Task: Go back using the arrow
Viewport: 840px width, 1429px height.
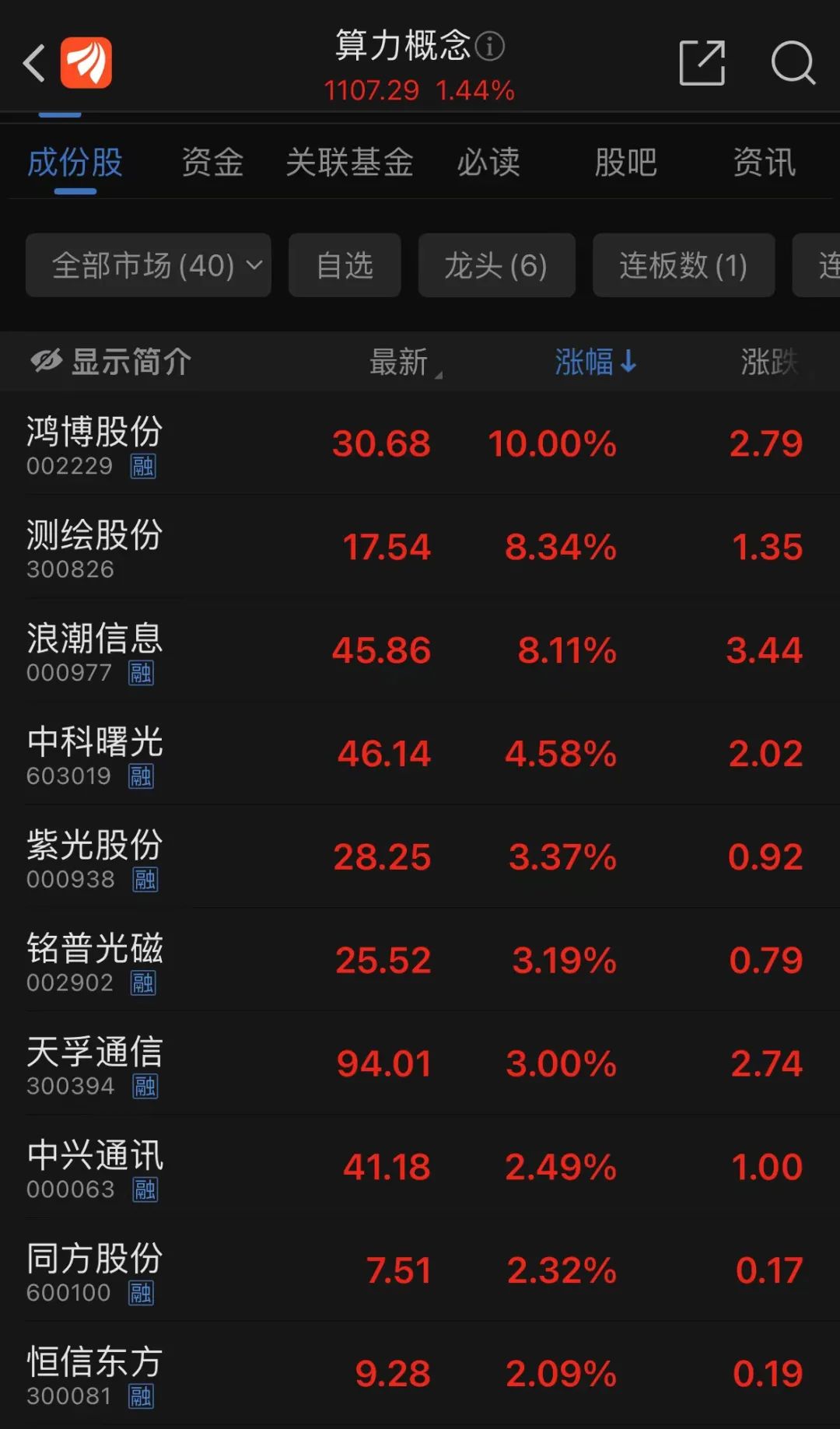Action: tap(34, 63)
